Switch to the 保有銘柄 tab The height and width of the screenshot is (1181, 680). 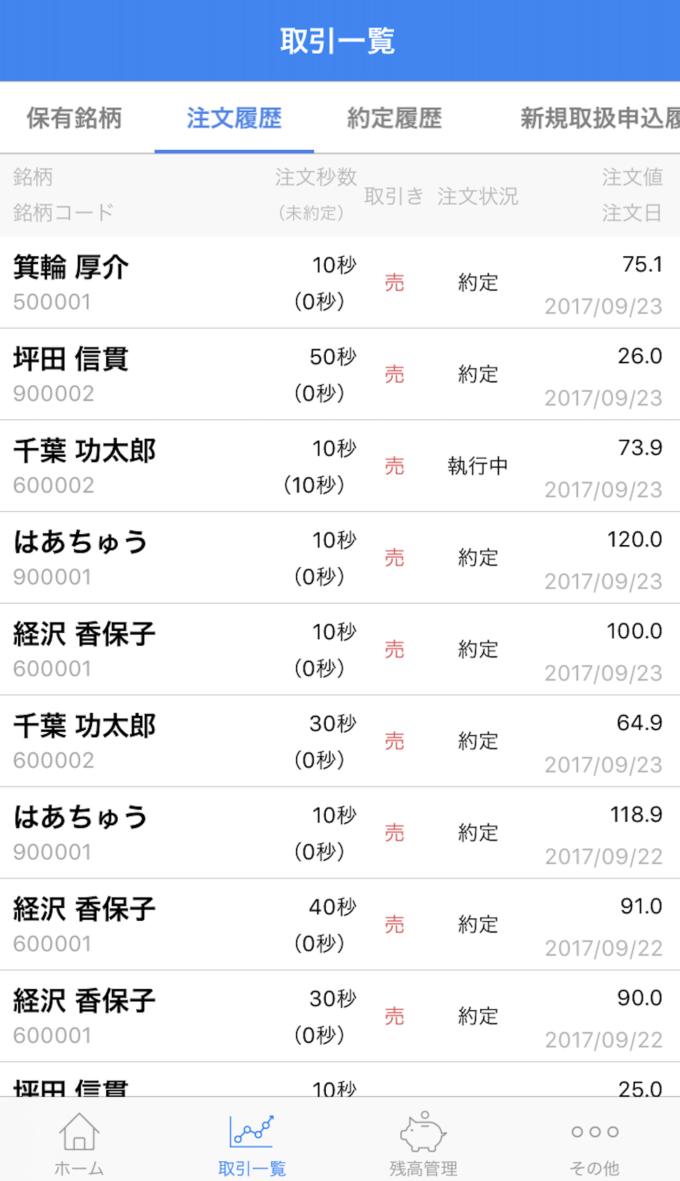coord(74,118)
